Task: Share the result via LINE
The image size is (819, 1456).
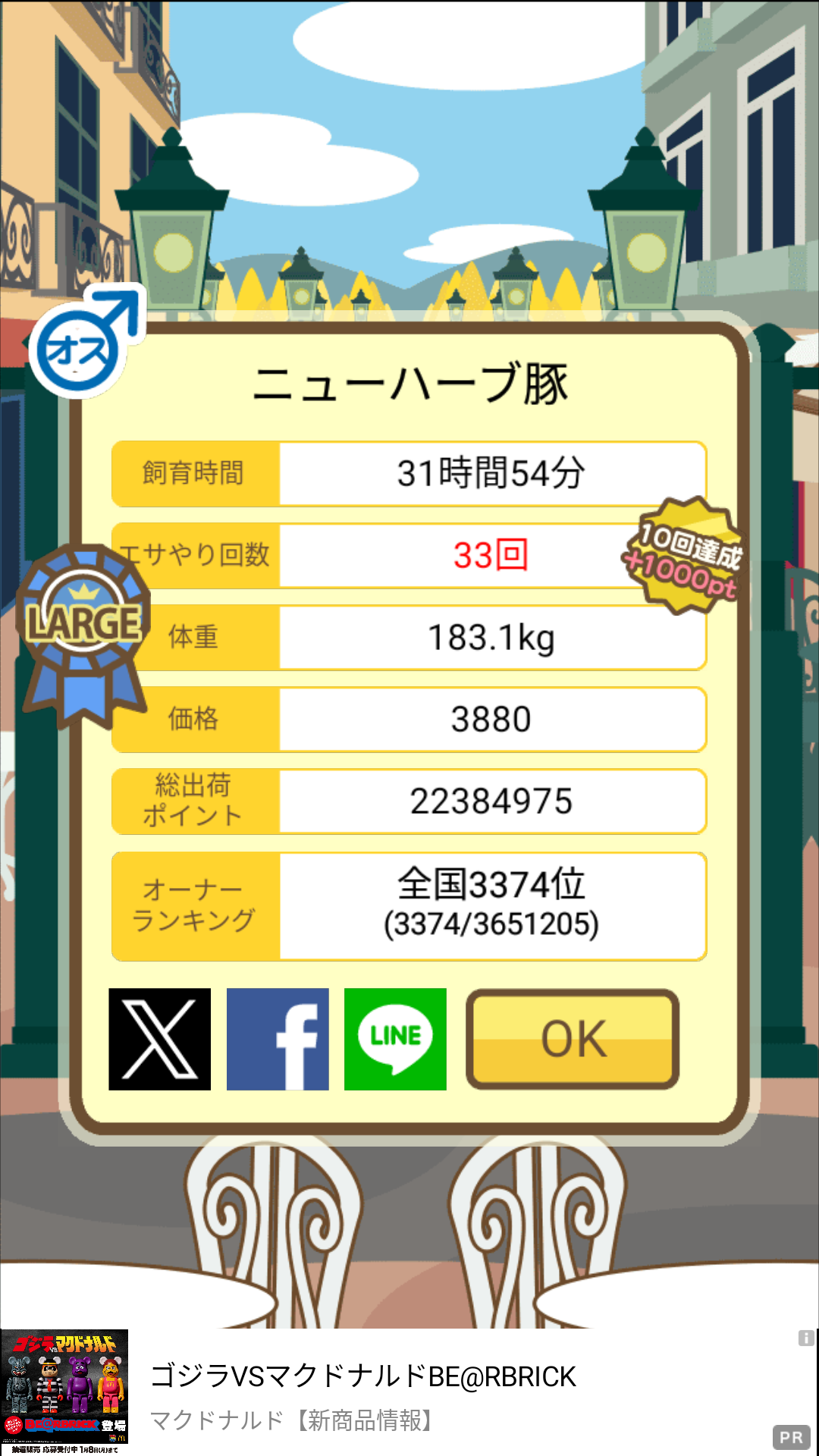Action: tap(395, 1039)
